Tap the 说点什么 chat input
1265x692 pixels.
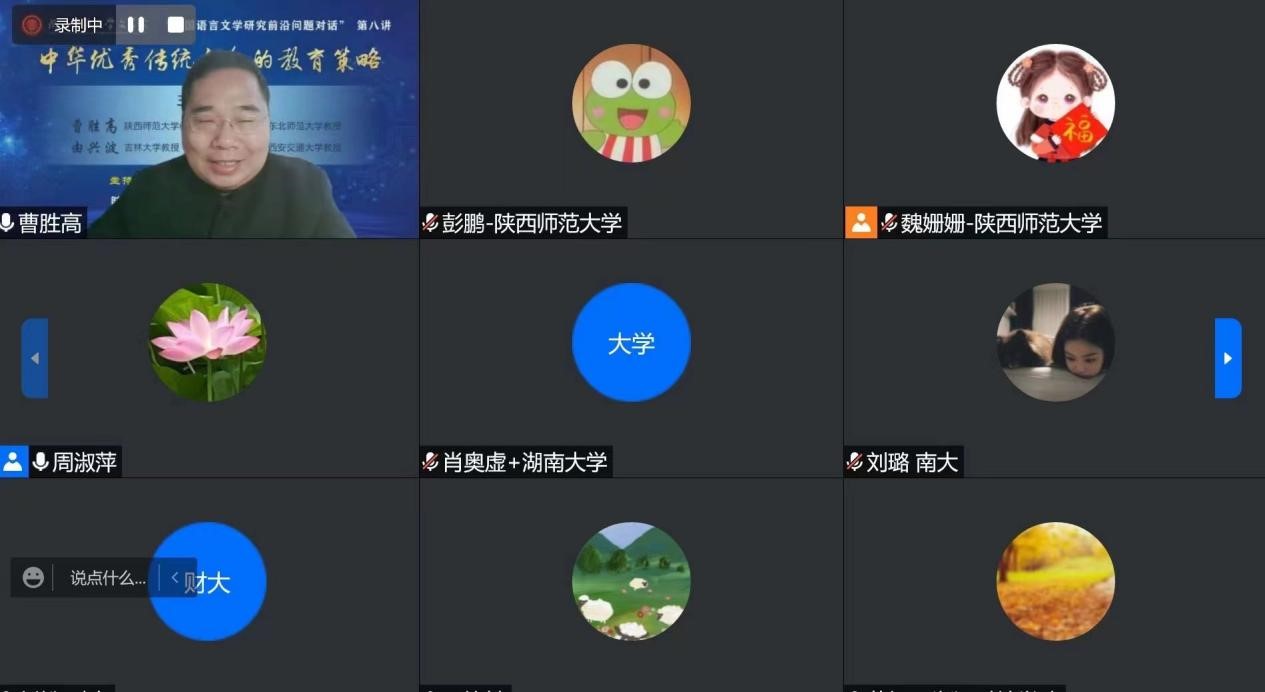pos(107,578)
